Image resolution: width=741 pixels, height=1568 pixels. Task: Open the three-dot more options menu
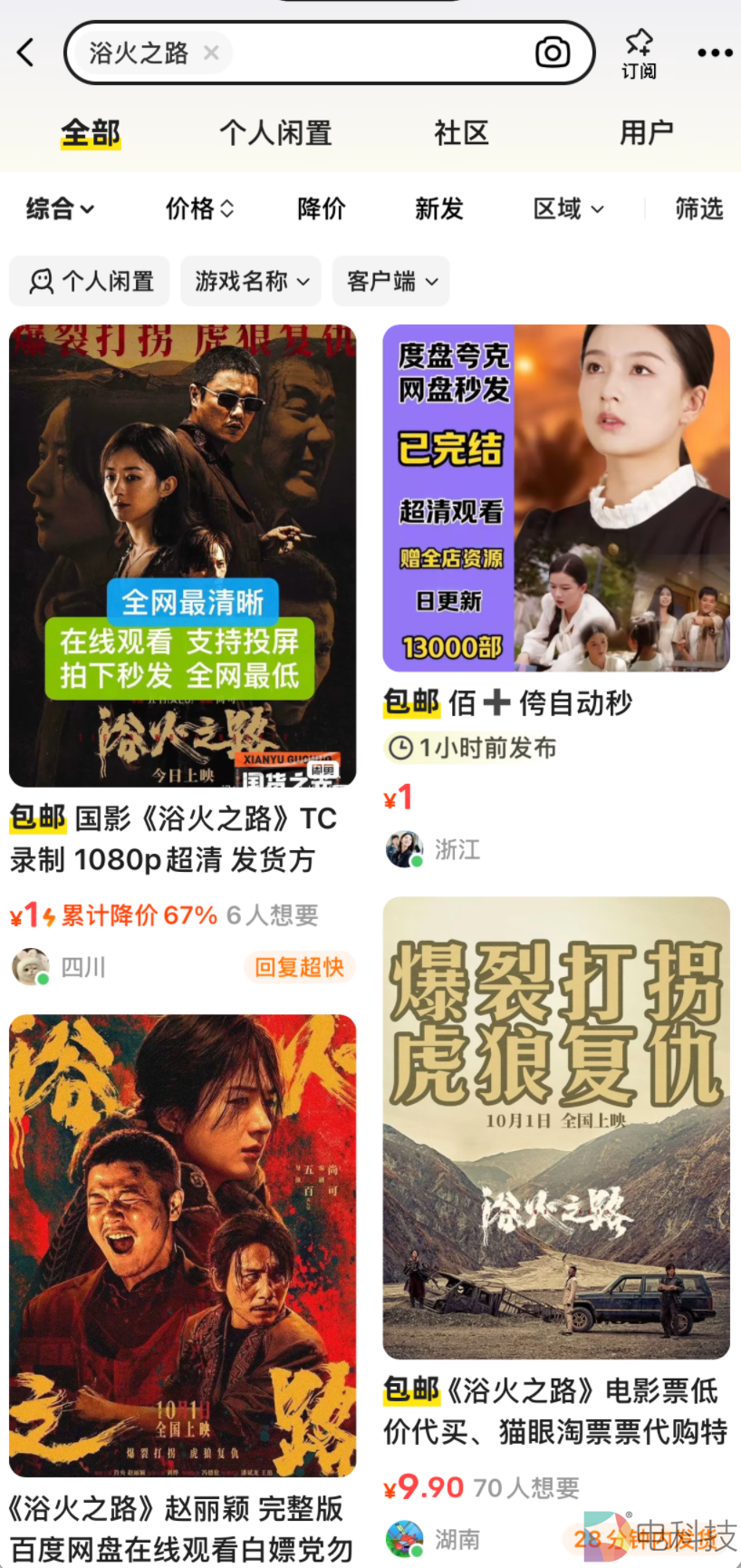pos(713,52)
